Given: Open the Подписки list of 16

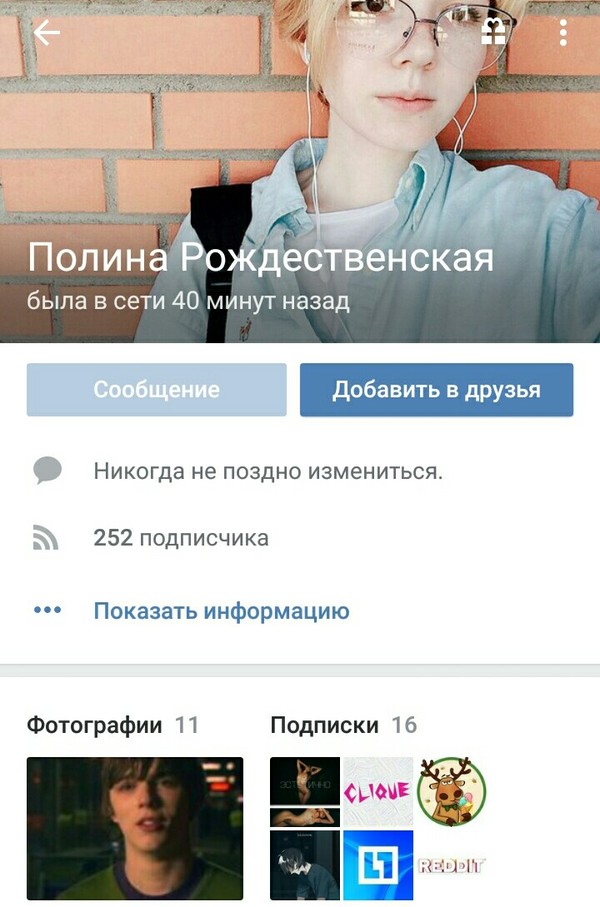Looking at the screenshot, I should 324,725.
